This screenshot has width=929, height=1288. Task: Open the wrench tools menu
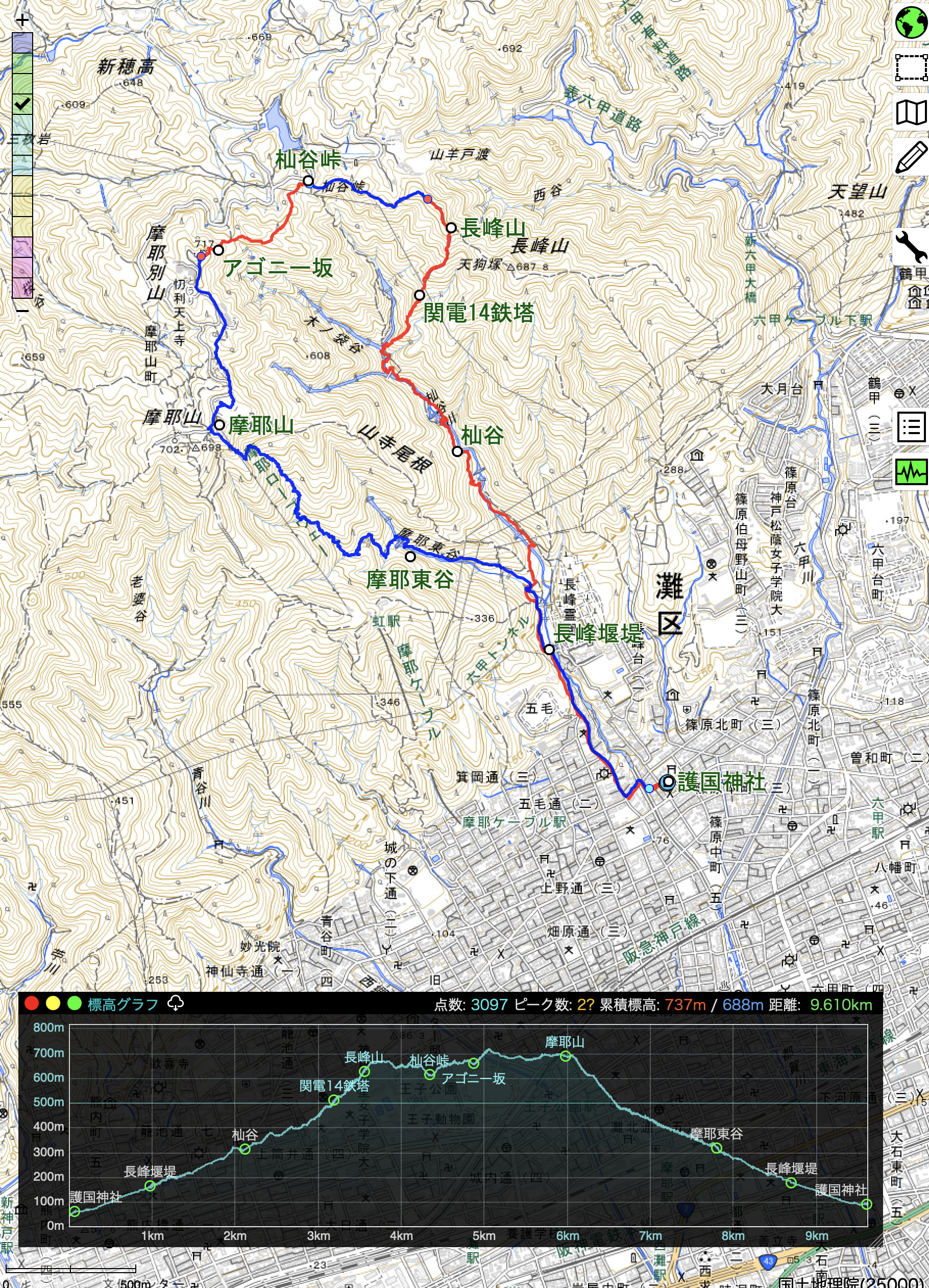pos(910,246)
